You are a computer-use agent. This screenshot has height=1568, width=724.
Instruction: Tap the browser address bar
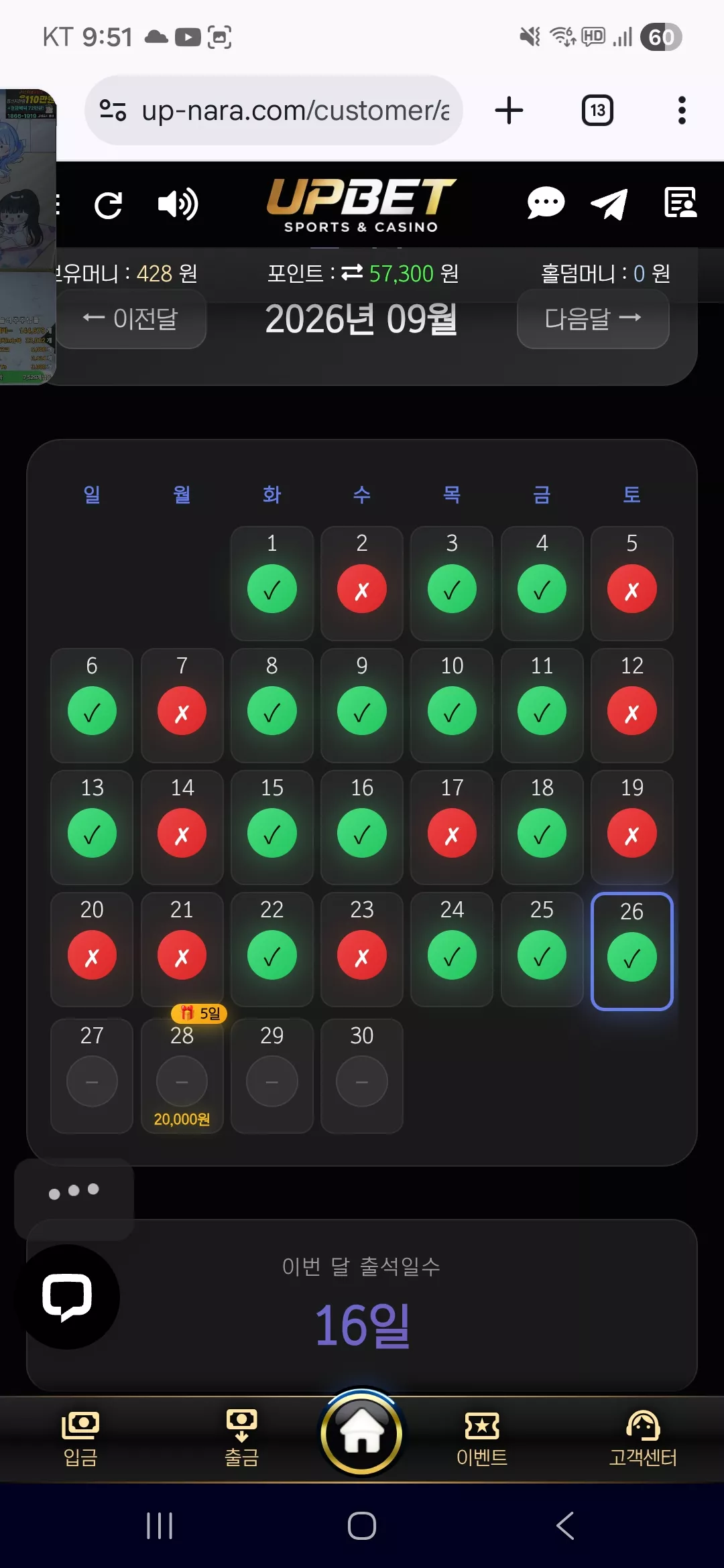(x=274, y=111)
